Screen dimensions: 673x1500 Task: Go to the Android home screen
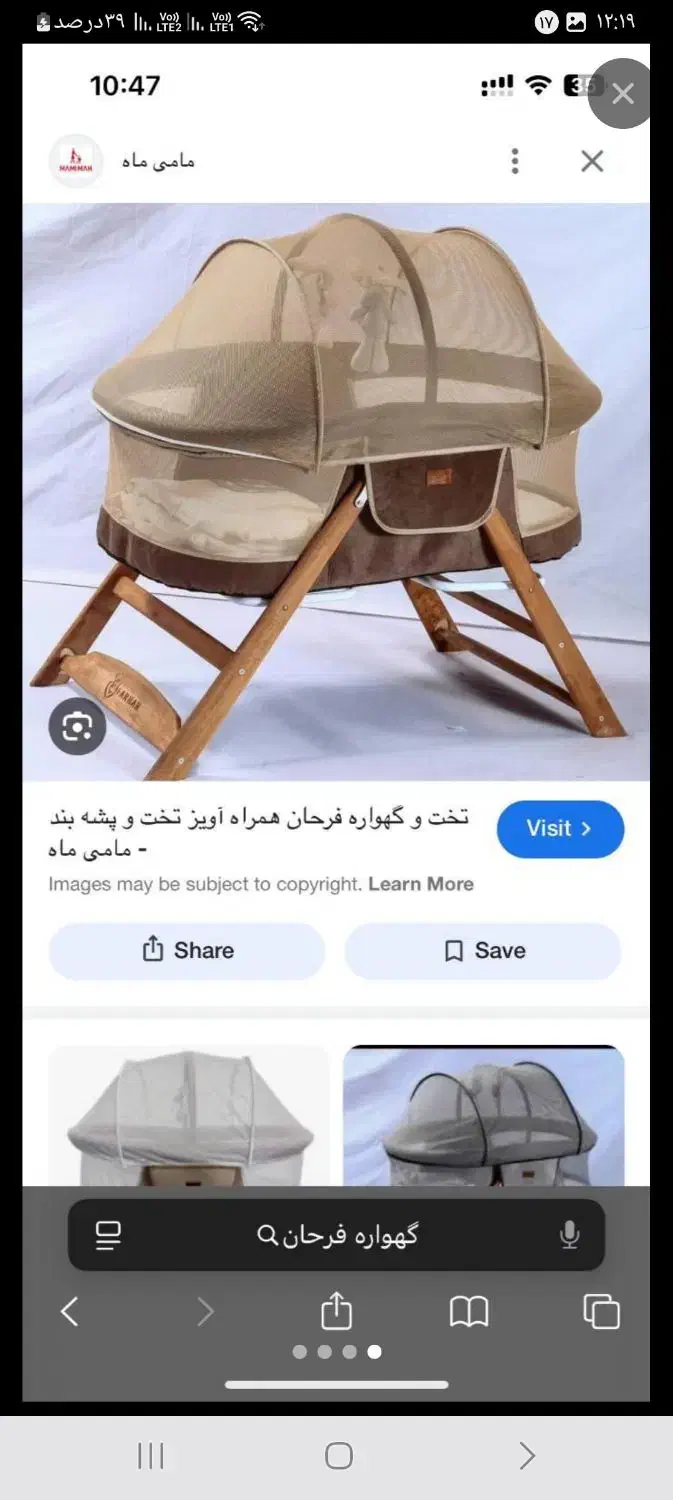coord(339,1456)
